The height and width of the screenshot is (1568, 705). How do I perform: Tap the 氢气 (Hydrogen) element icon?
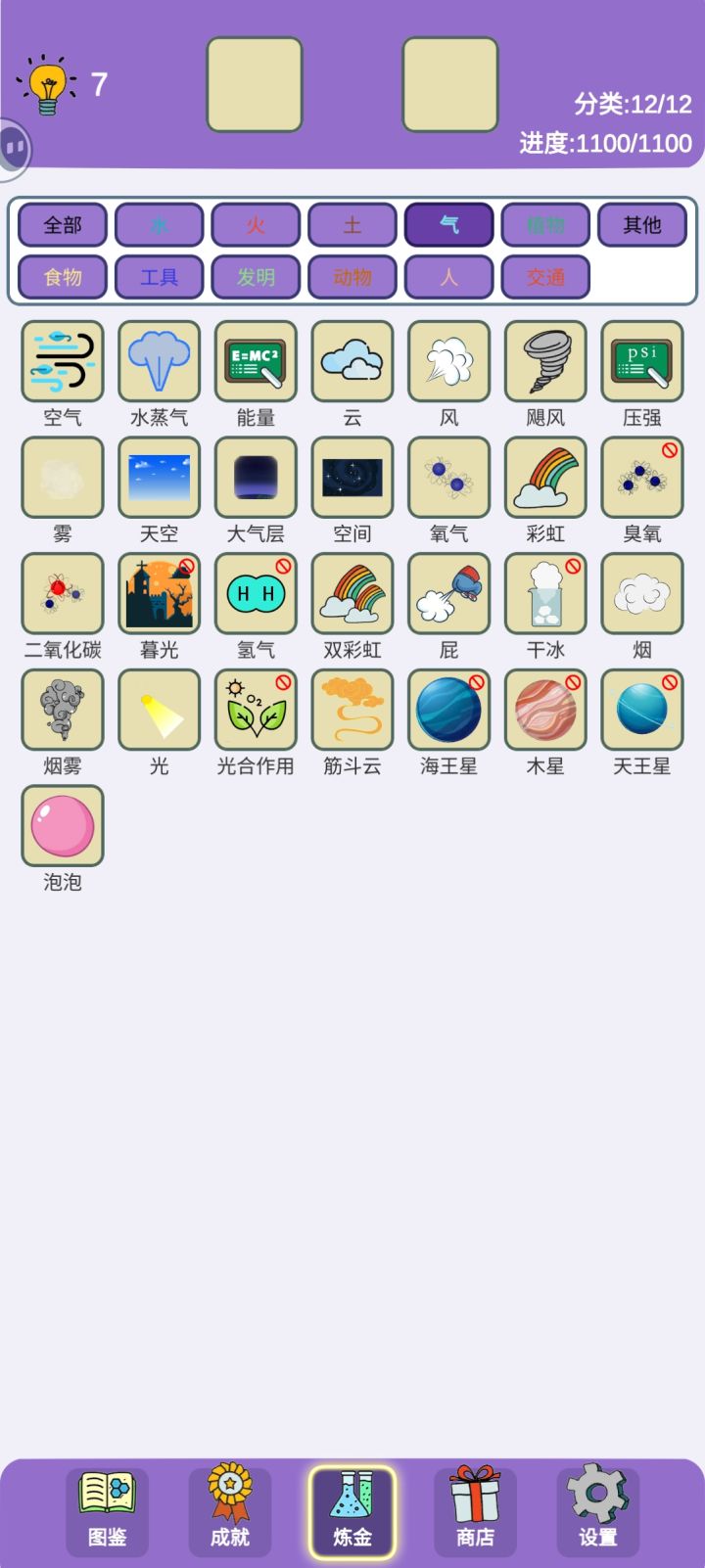click(x=256, y=593)
